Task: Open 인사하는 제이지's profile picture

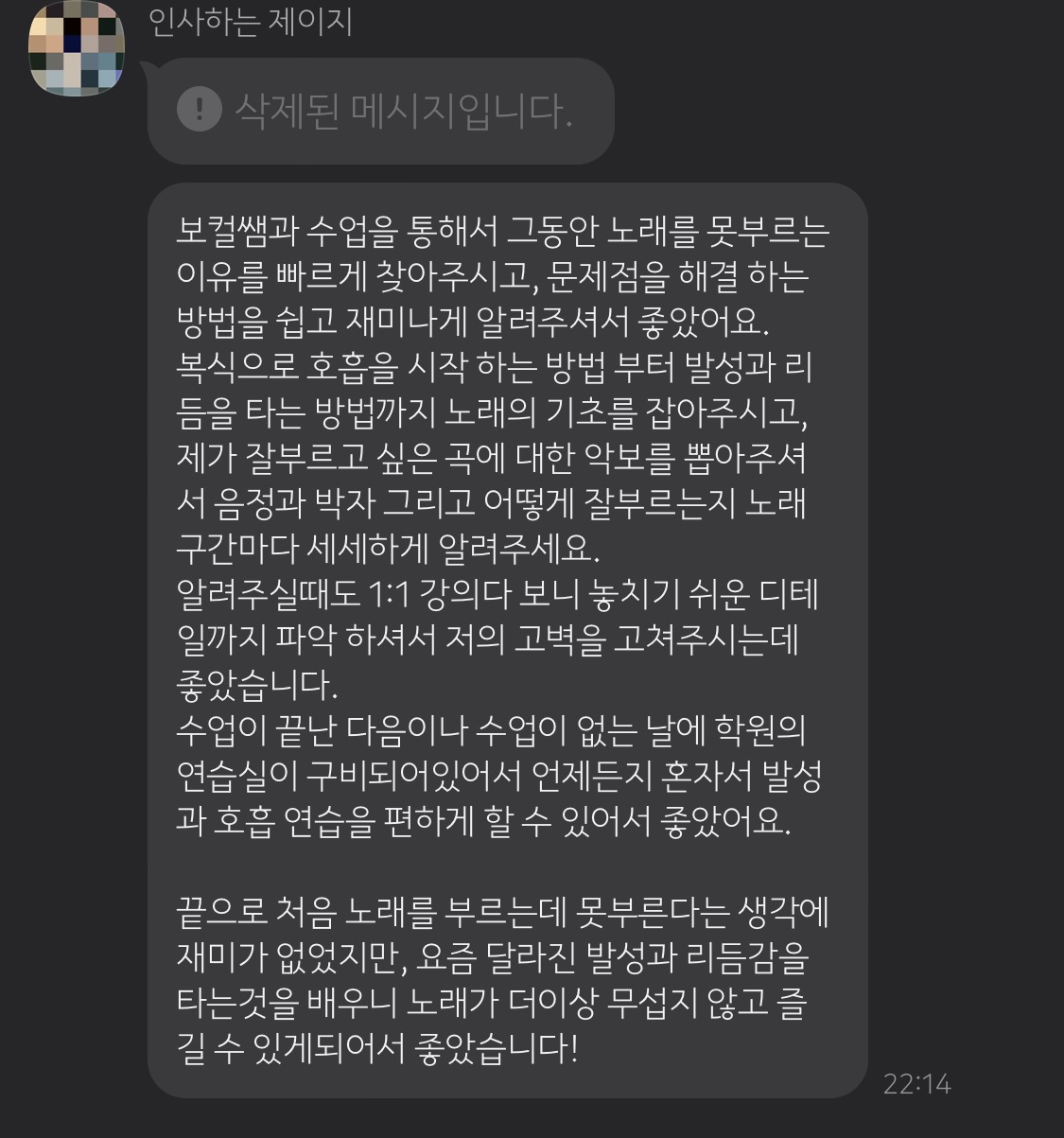Action: (77, 48)
